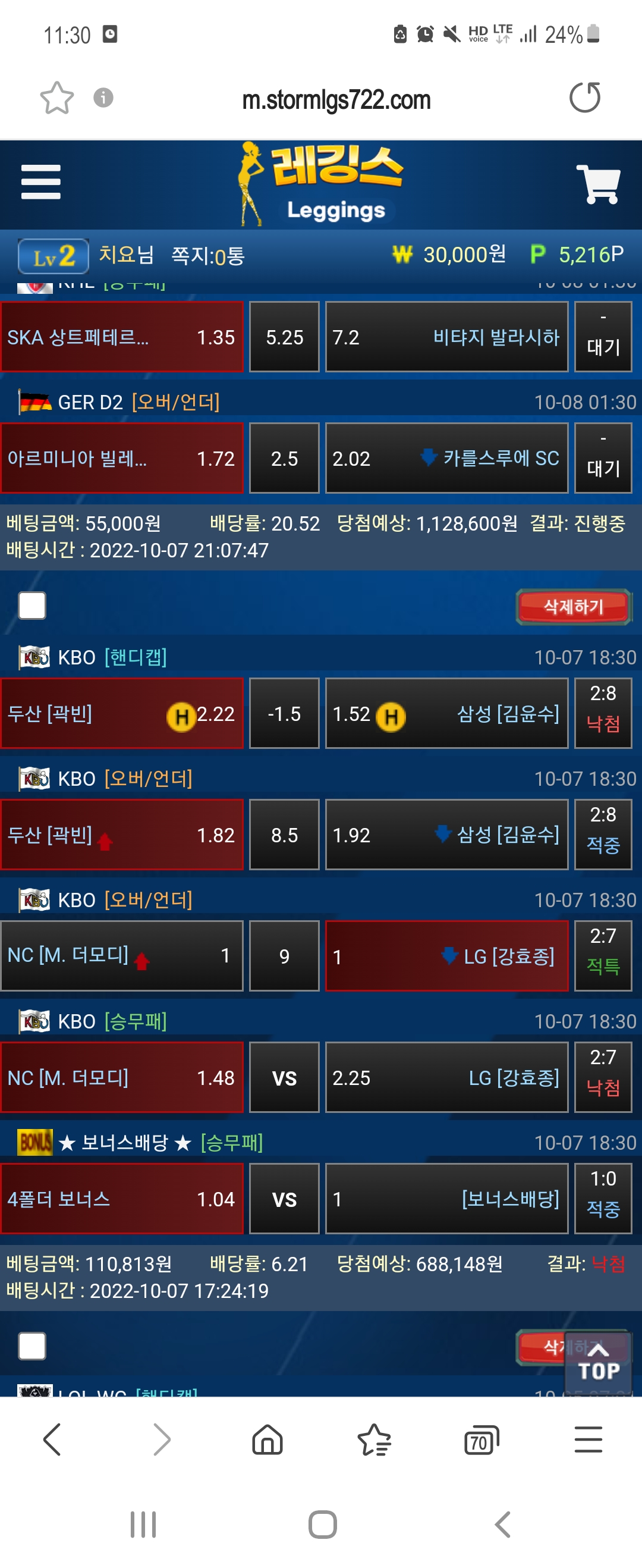Image resolution: width=642 pixels, height=1568 pixels.
Task: Open the hamburger side menu
Action: coord(41,182)
